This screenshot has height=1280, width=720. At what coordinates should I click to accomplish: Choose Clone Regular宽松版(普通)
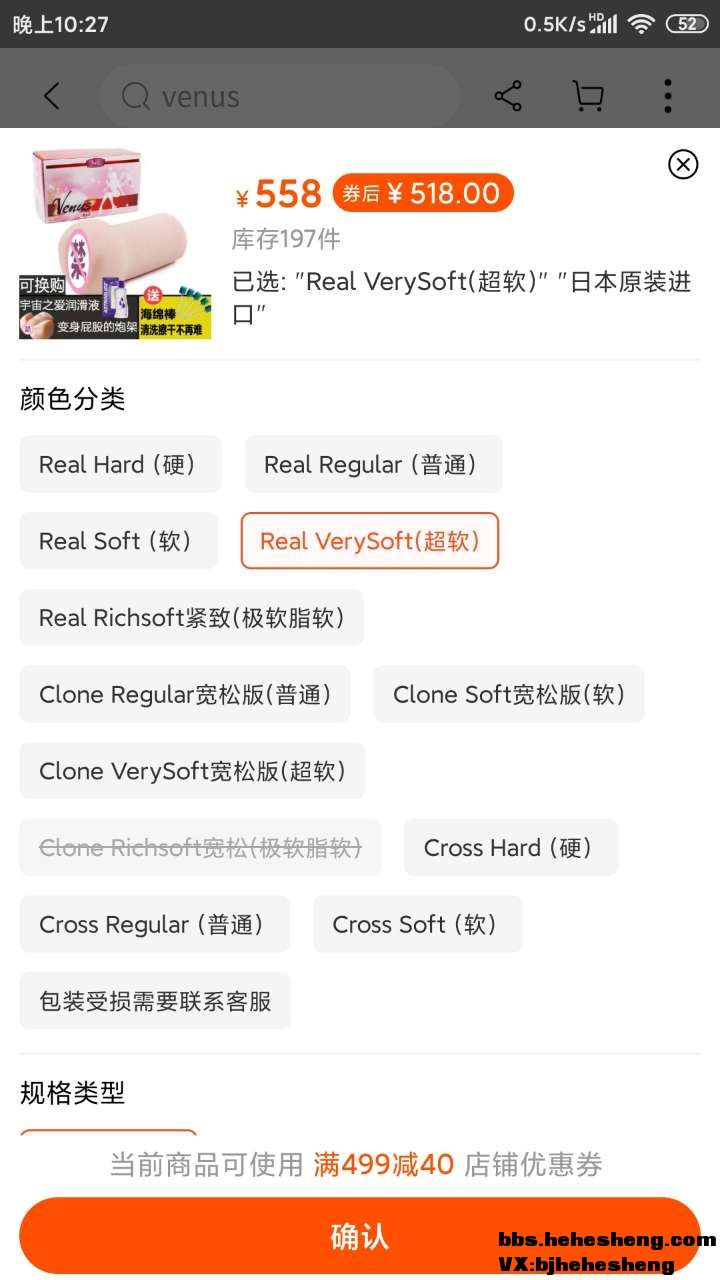(x=185, y=695)
